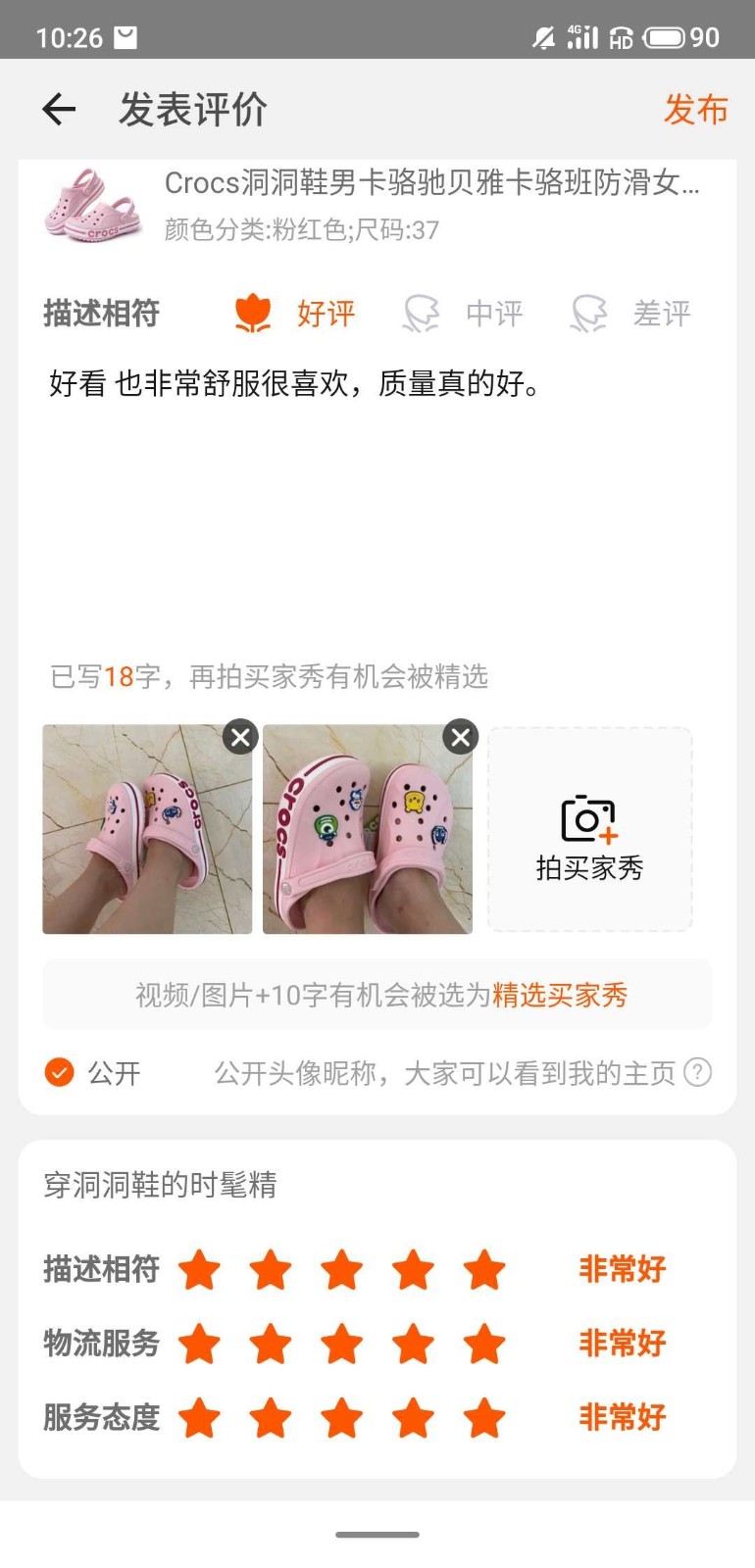
Task: Rate 描述相符 with three stars
Action: (342, 1270)
